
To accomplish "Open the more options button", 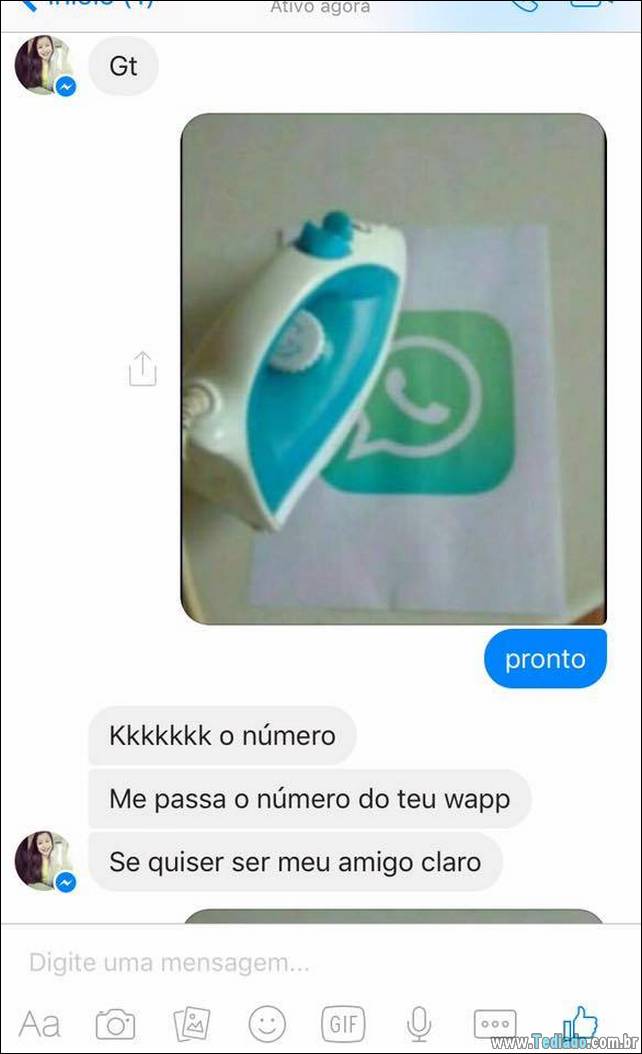I will pyautogui.click(x=495, y=1024).
